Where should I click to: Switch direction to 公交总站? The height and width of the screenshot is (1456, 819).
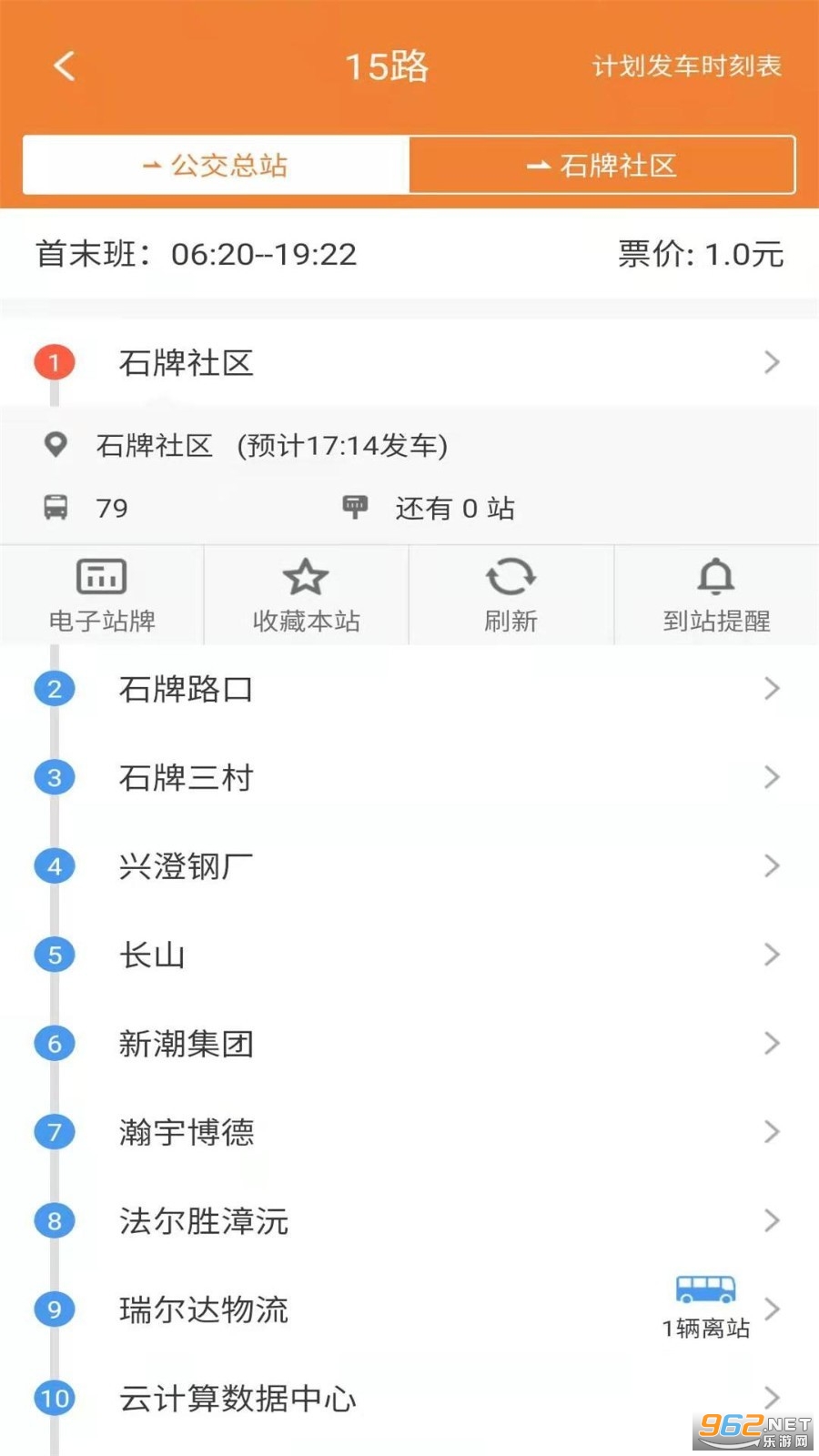pyautogui.click(x=217, y=166)
